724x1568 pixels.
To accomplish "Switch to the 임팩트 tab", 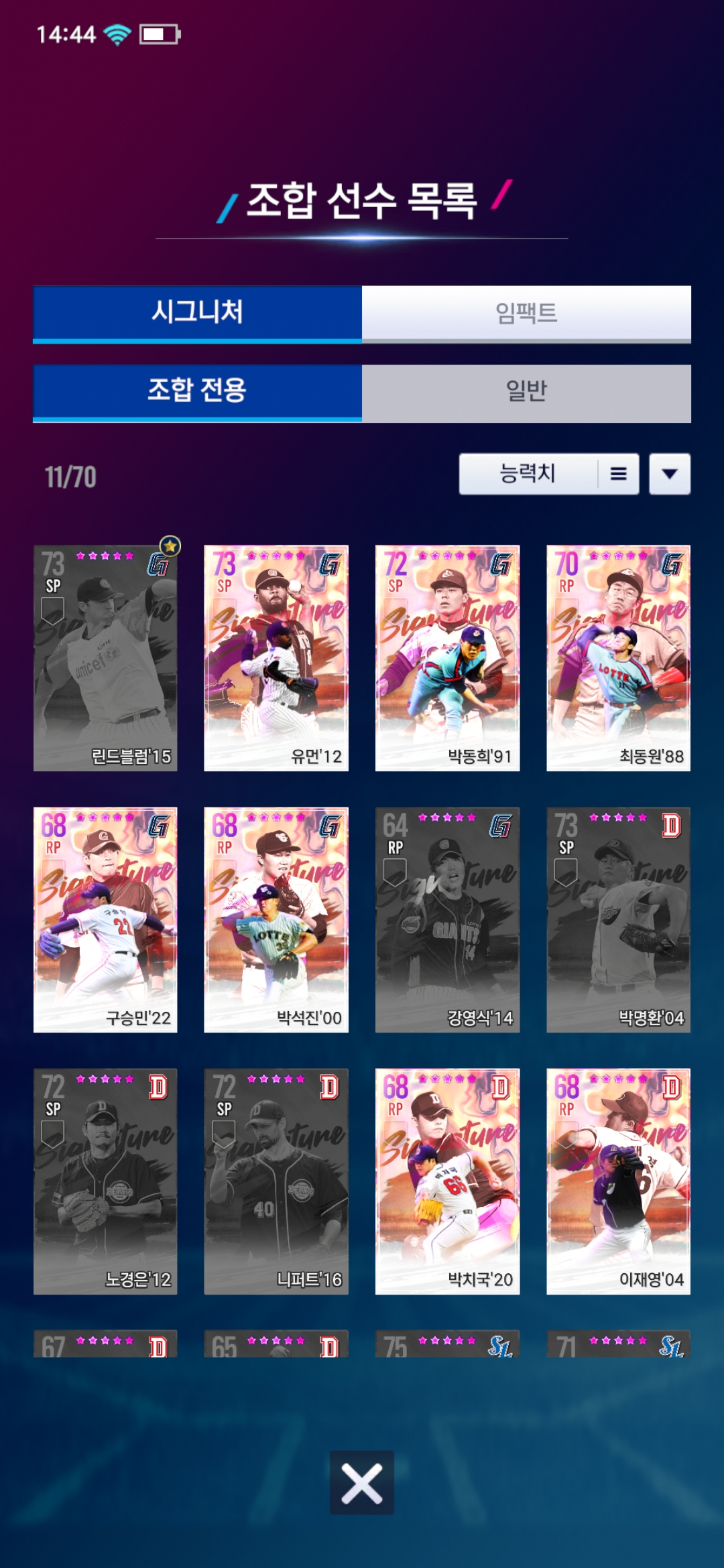I will point(526,313).
